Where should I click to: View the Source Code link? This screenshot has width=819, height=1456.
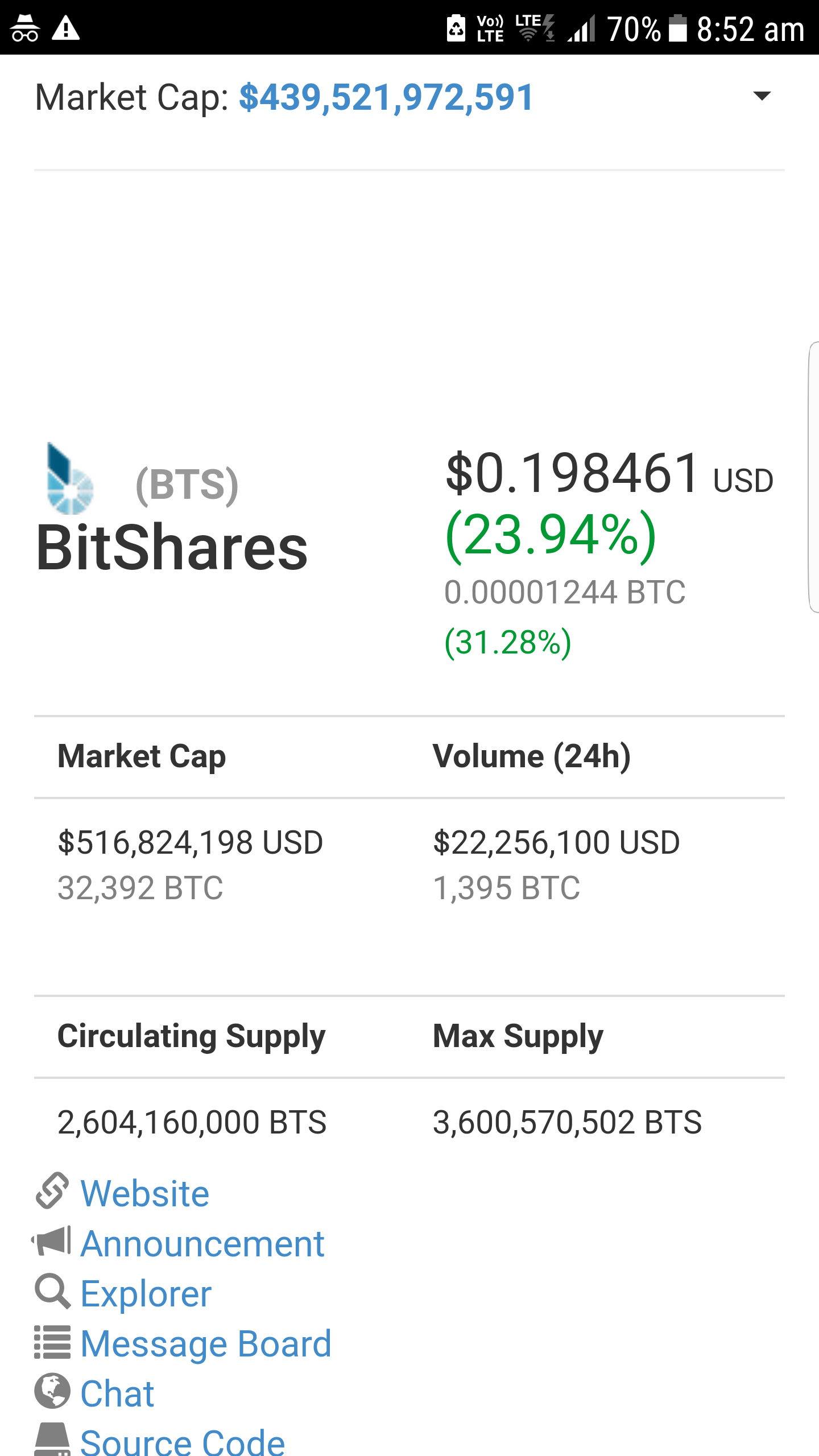click(182, 1442)
